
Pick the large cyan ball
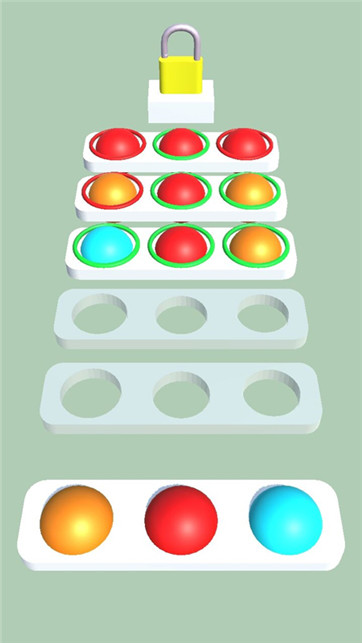(286, 520)
